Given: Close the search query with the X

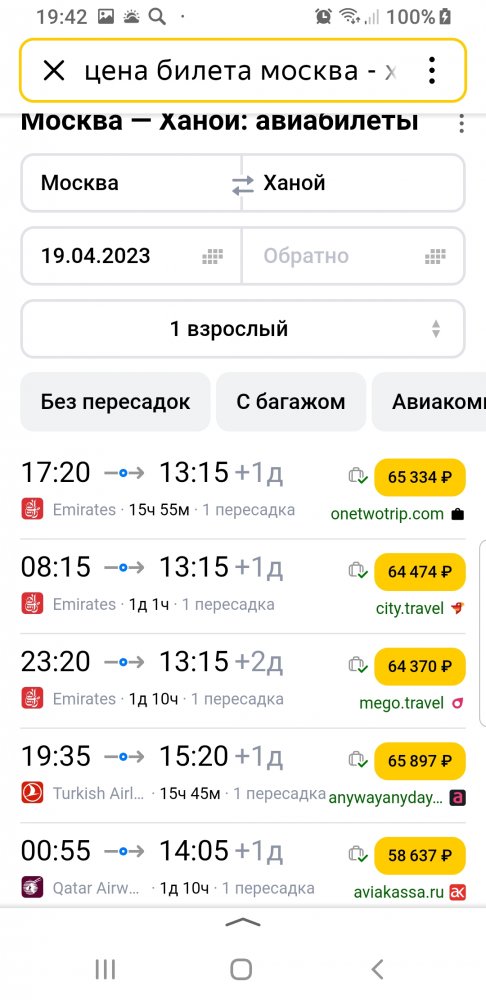Looking at the screenshot, I should (54, 71).
